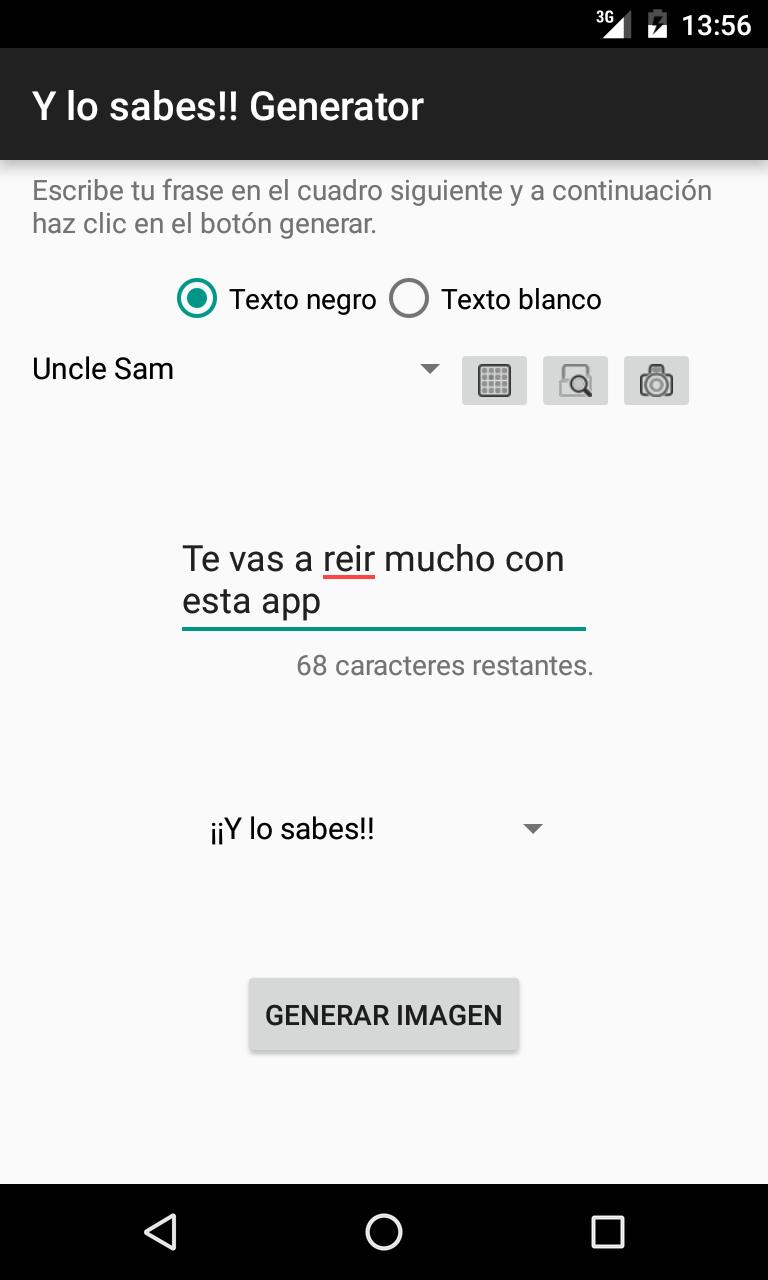Image resolution: width=768 pixels, height=1280 pixels.
Task: Expand the Uncle Sam character dropdown
Action: pyautogui.click(x=236, y=369)
